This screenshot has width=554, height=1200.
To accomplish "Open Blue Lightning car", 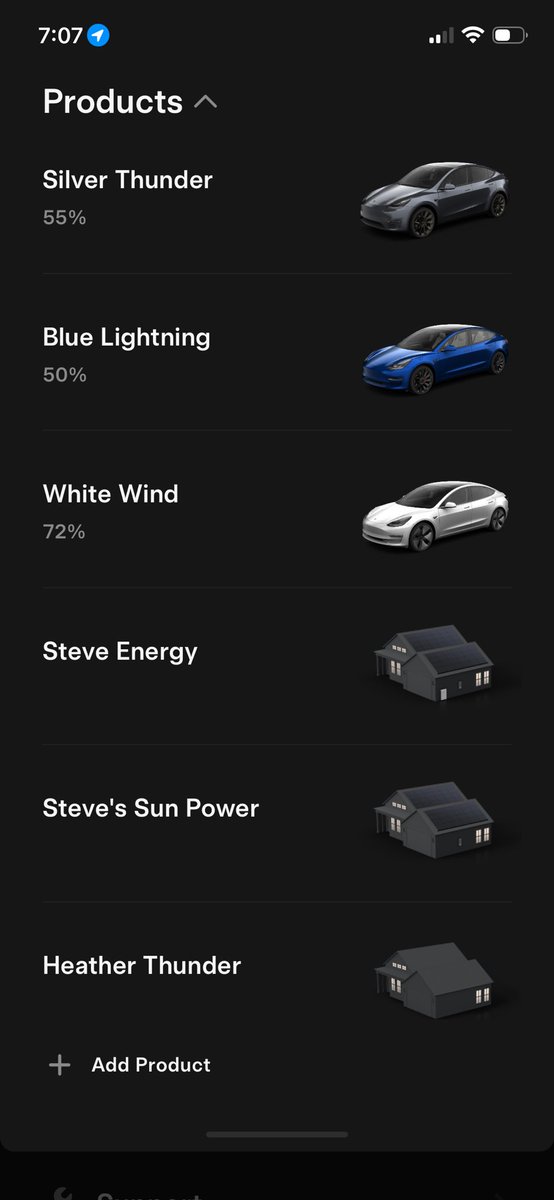I will click(x=277, y=353).
